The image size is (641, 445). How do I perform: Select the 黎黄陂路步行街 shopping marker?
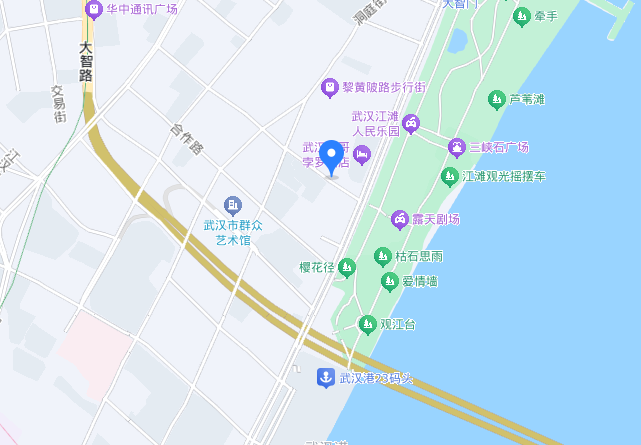click(x=329, y=88)
